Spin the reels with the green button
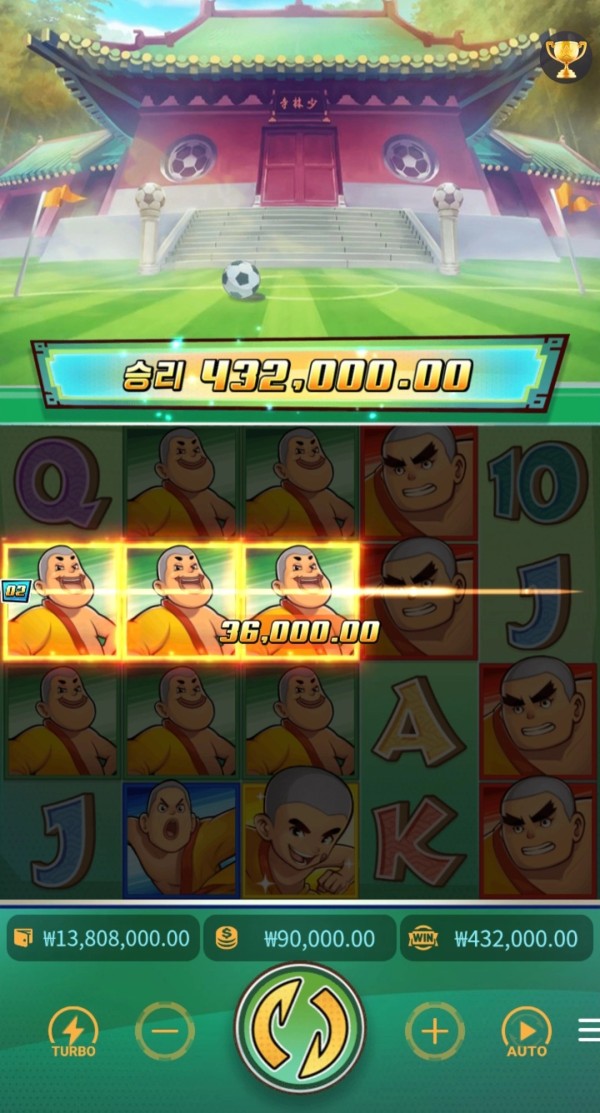 (300, 1028)
